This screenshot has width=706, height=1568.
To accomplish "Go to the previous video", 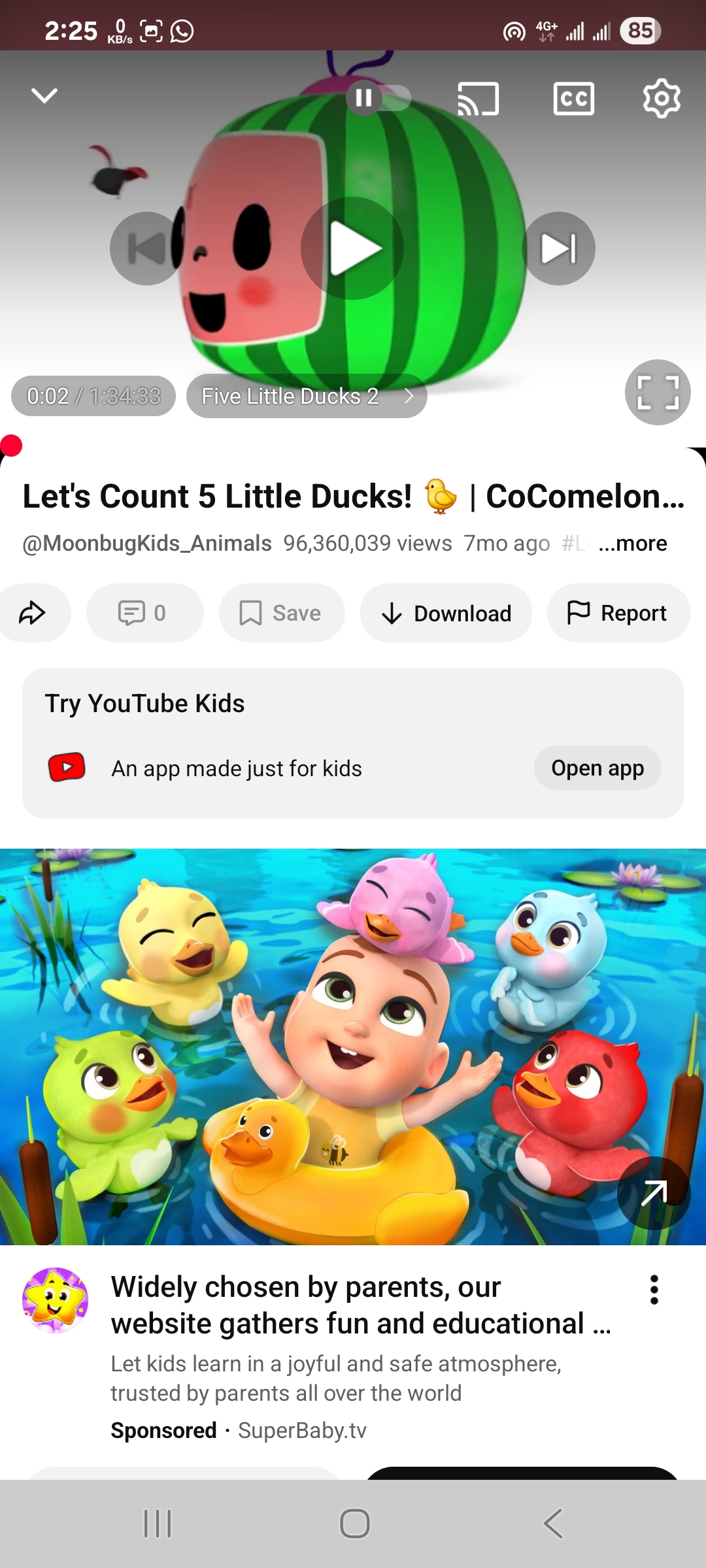I will pos(146,248).
